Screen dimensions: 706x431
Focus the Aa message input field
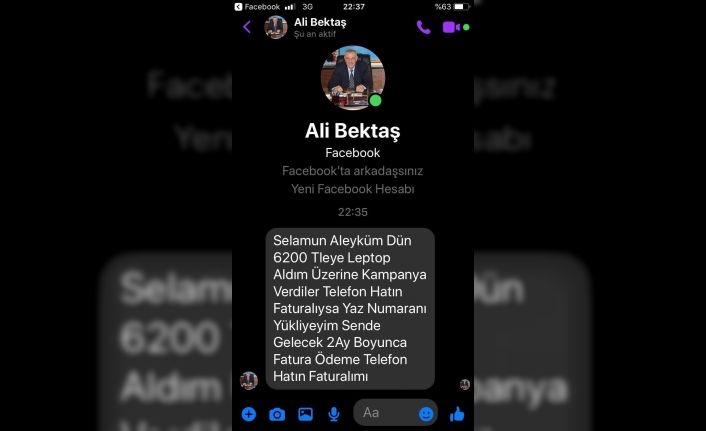click(x=385, y=412)
